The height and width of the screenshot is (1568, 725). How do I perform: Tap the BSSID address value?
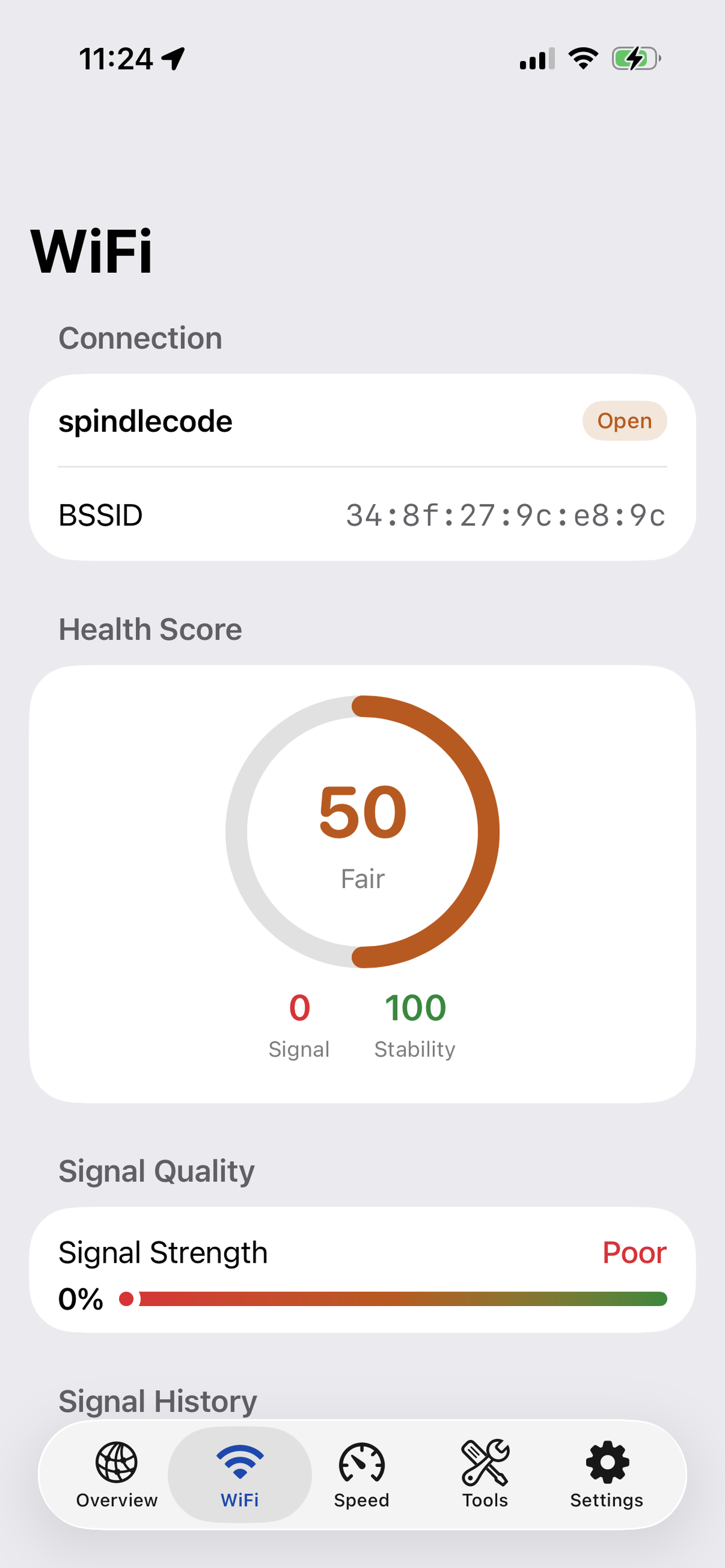505,515
